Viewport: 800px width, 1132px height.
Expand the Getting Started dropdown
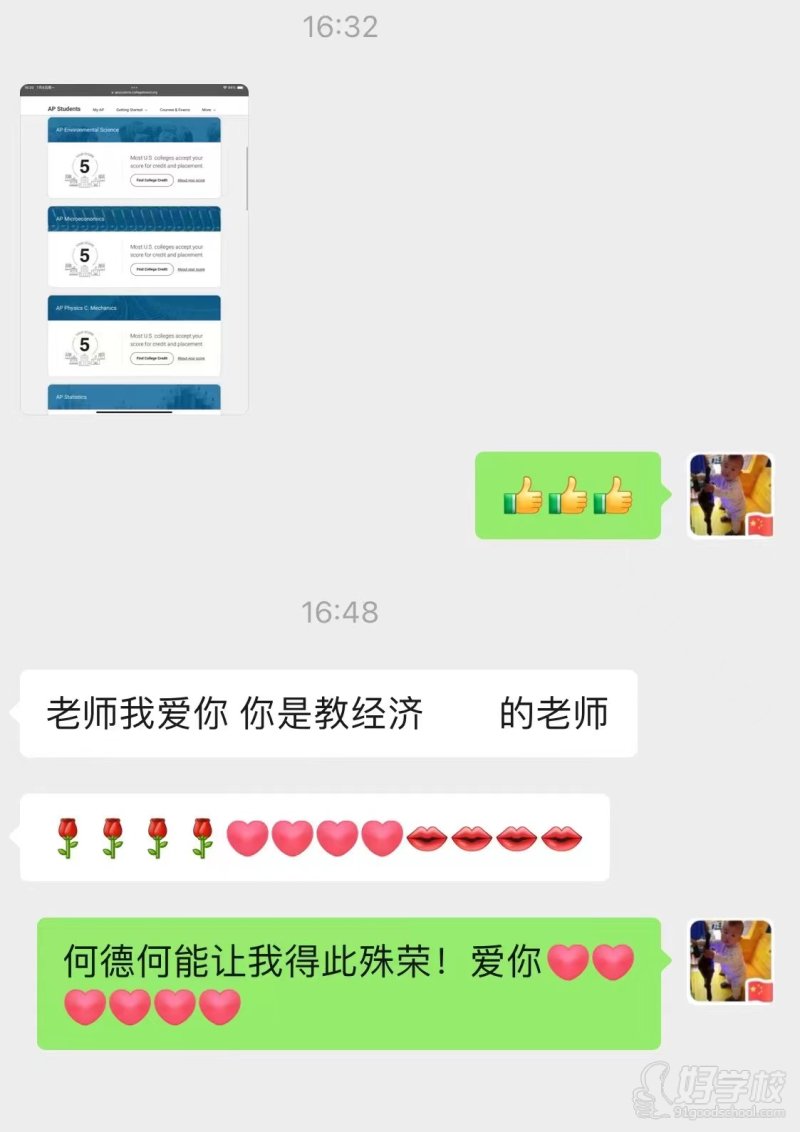[x=131, y=110]
